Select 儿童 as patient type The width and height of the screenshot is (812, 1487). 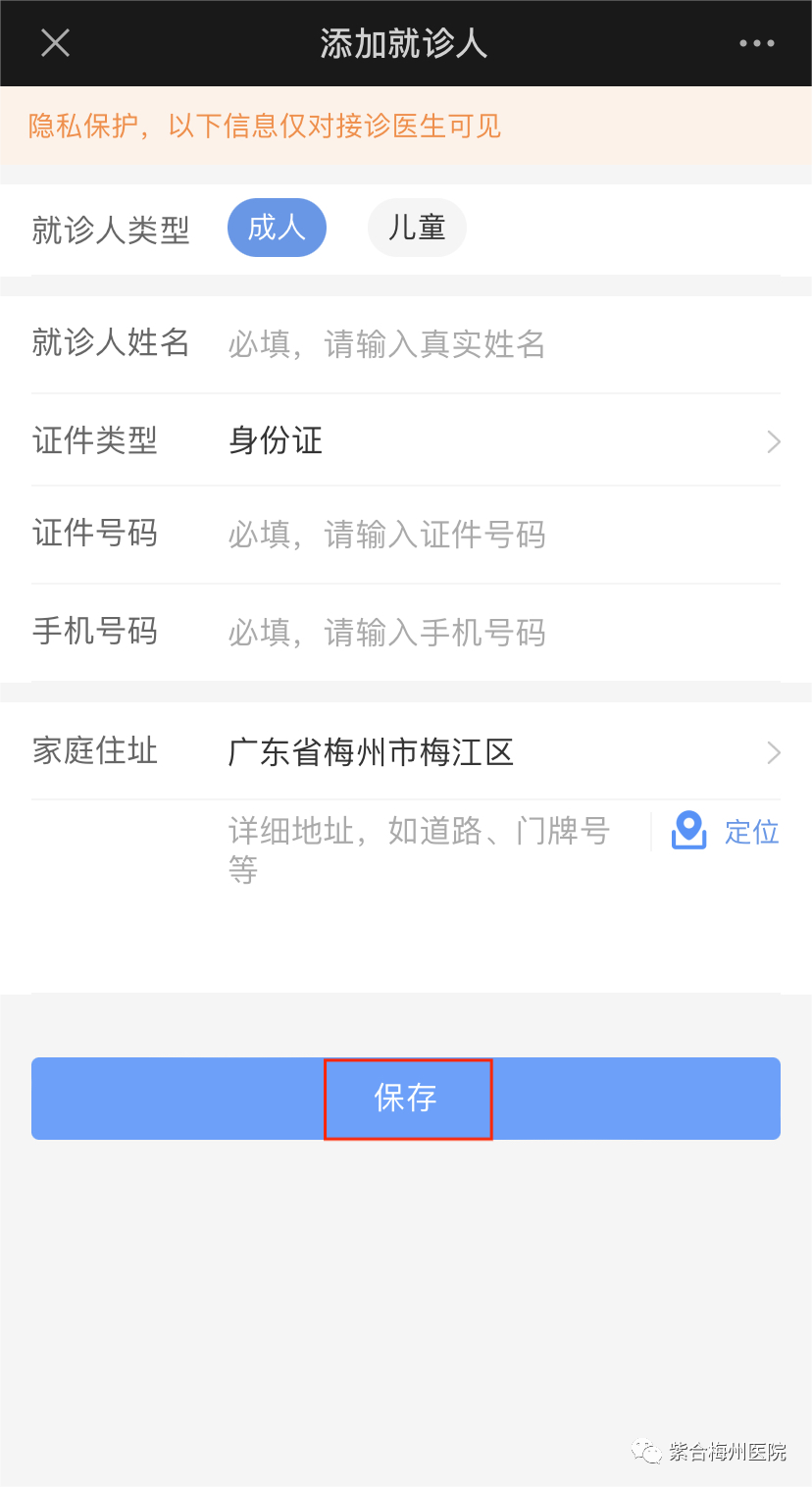(417, 228)
